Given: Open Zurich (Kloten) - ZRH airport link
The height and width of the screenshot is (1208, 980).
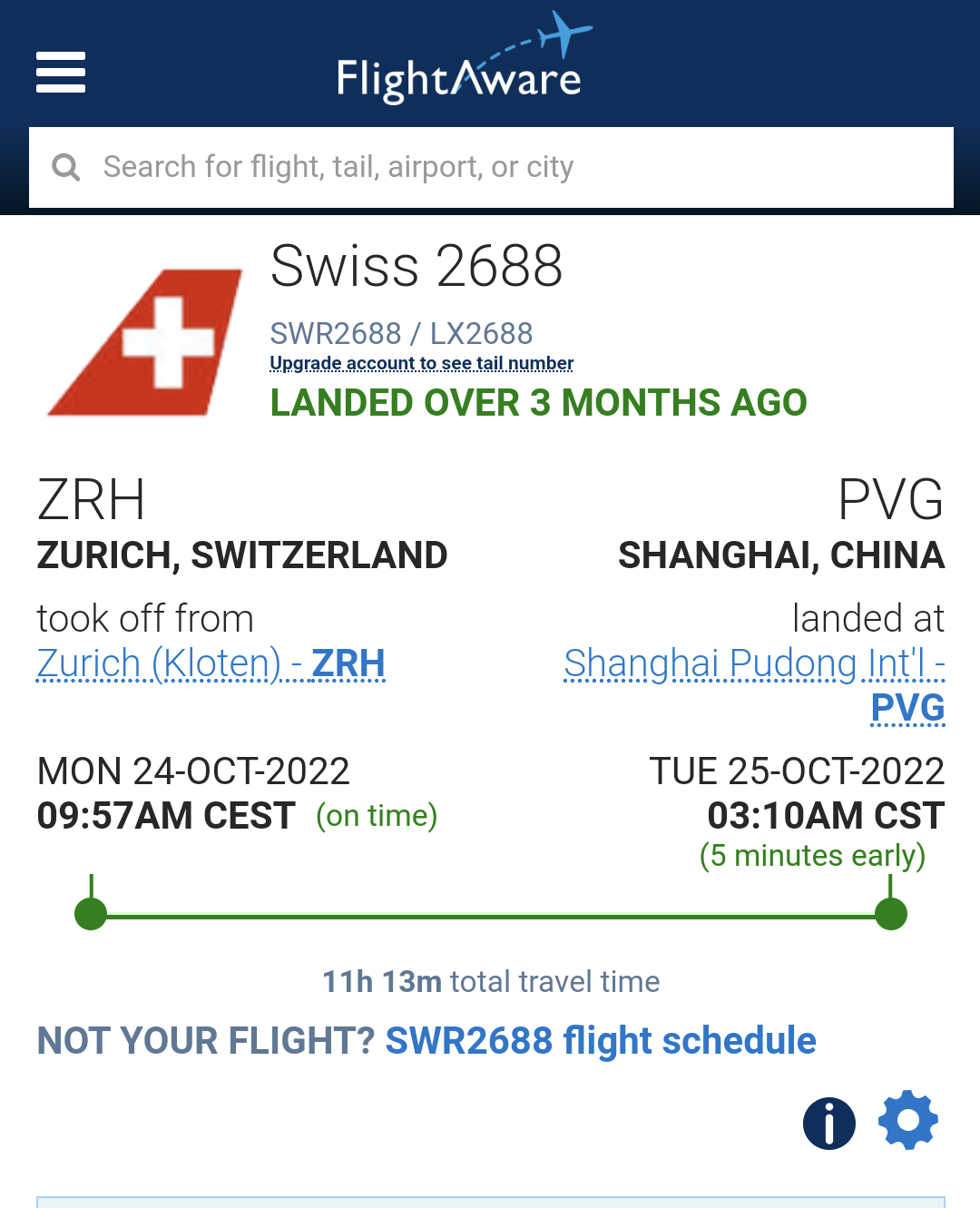Looking at the screenshot, I should click(211, 663).
